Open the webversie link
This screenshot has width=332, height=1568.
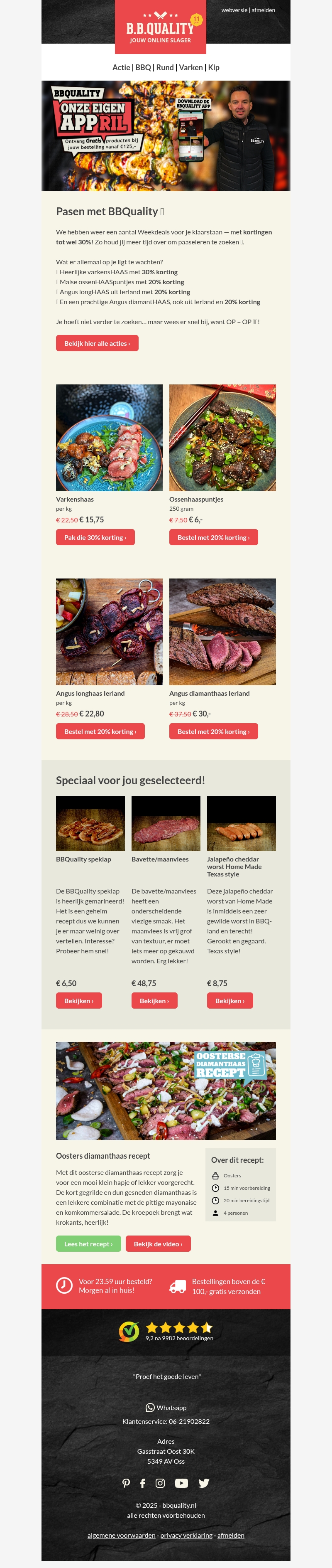click(x=234, y=10)
